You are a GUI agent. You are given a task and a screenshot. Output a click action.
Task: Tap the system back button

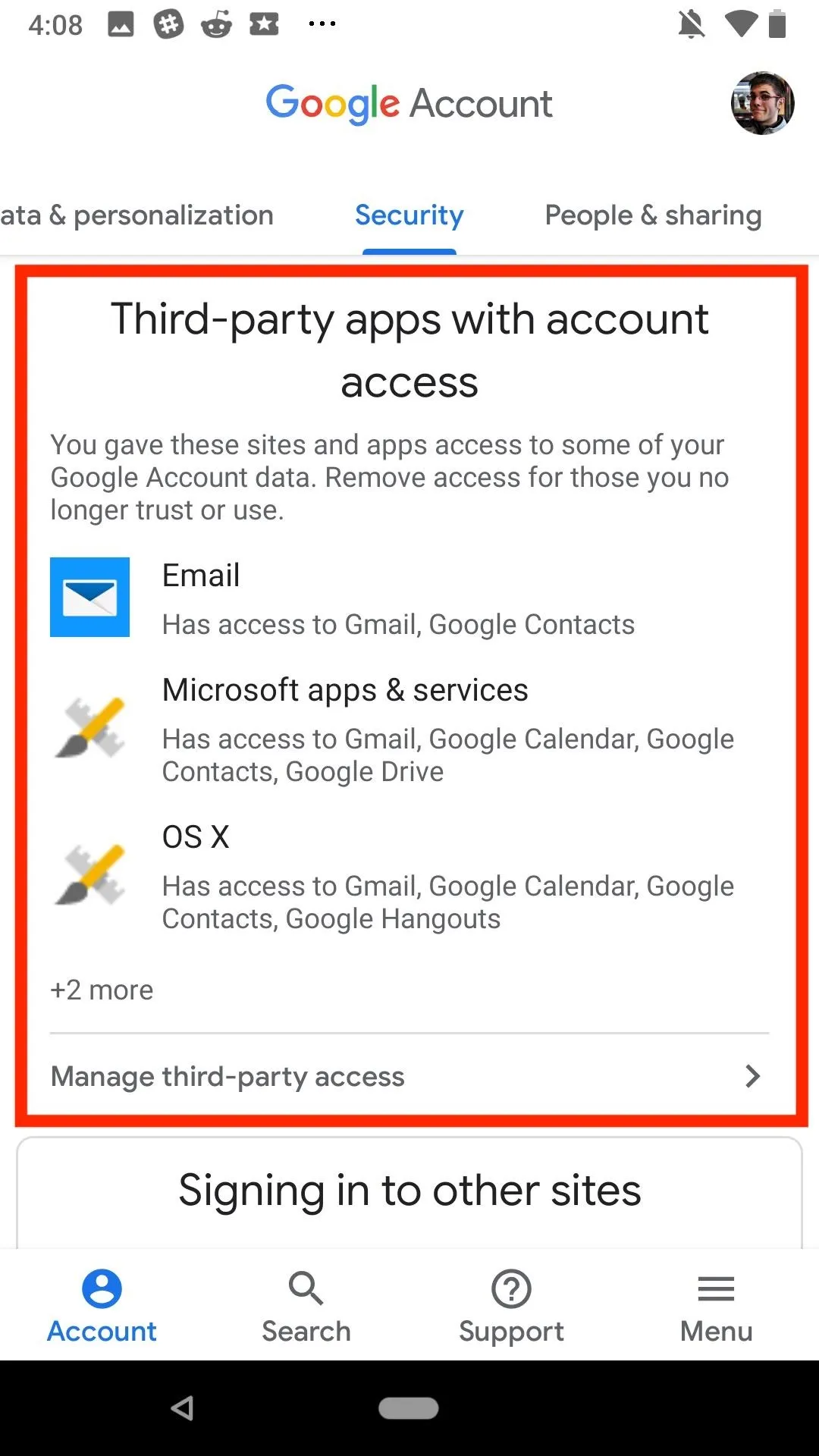pyautogui.click(x=183, y=1408)
